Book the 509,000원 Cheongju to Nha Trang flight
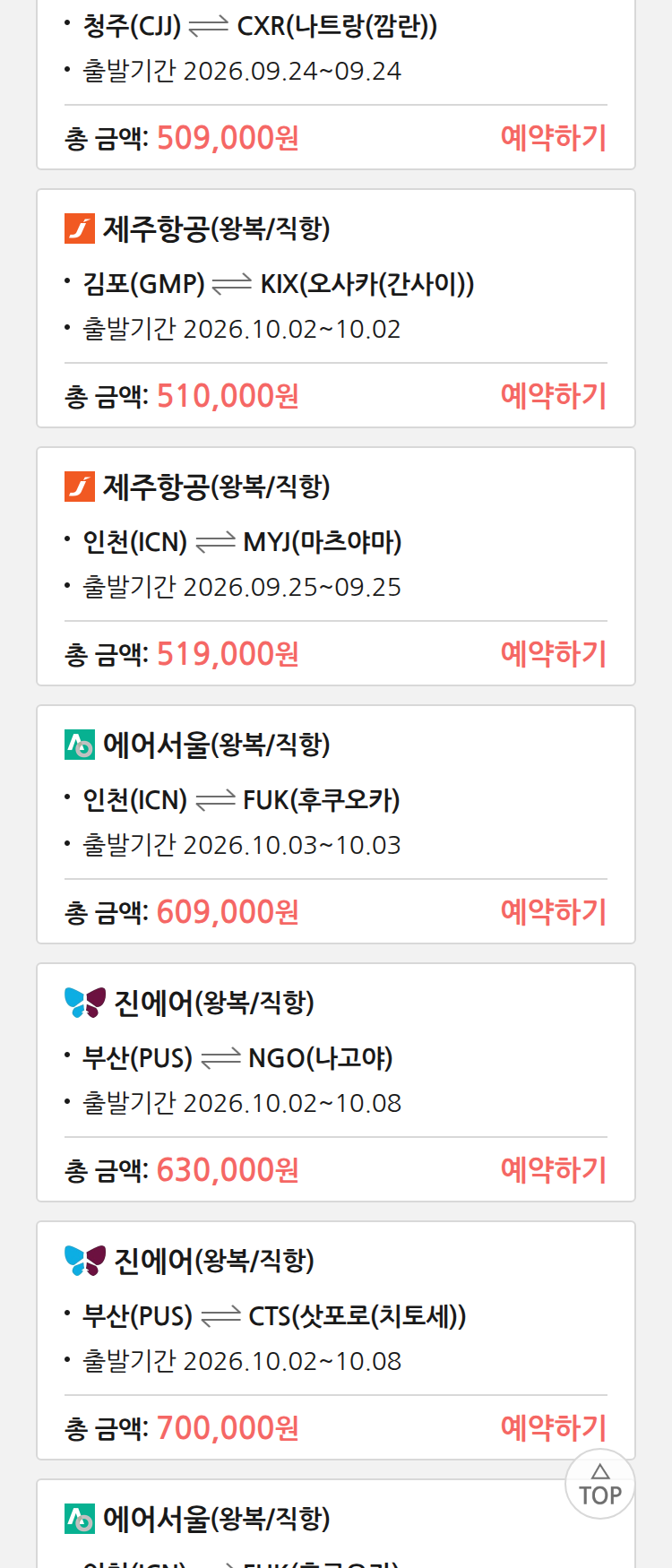This screenshot has width=672, height=1568. click(553, 138)
